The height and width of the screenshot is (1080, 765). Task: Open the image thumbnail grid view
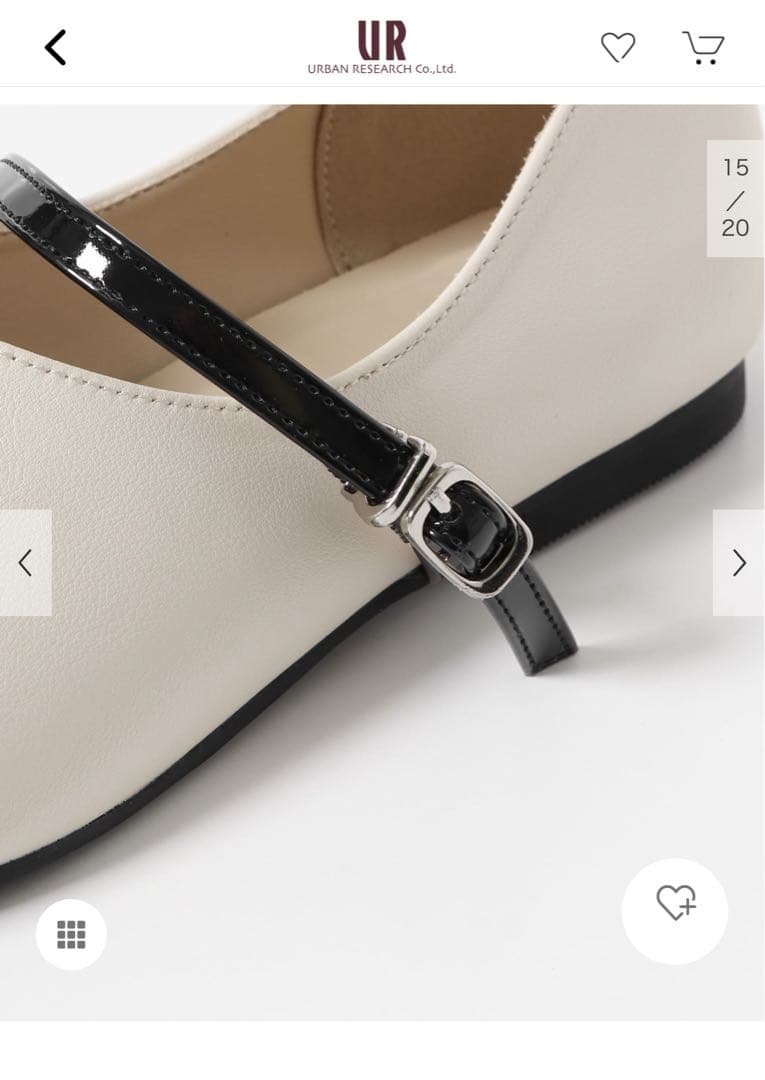(x=71, y=934)
